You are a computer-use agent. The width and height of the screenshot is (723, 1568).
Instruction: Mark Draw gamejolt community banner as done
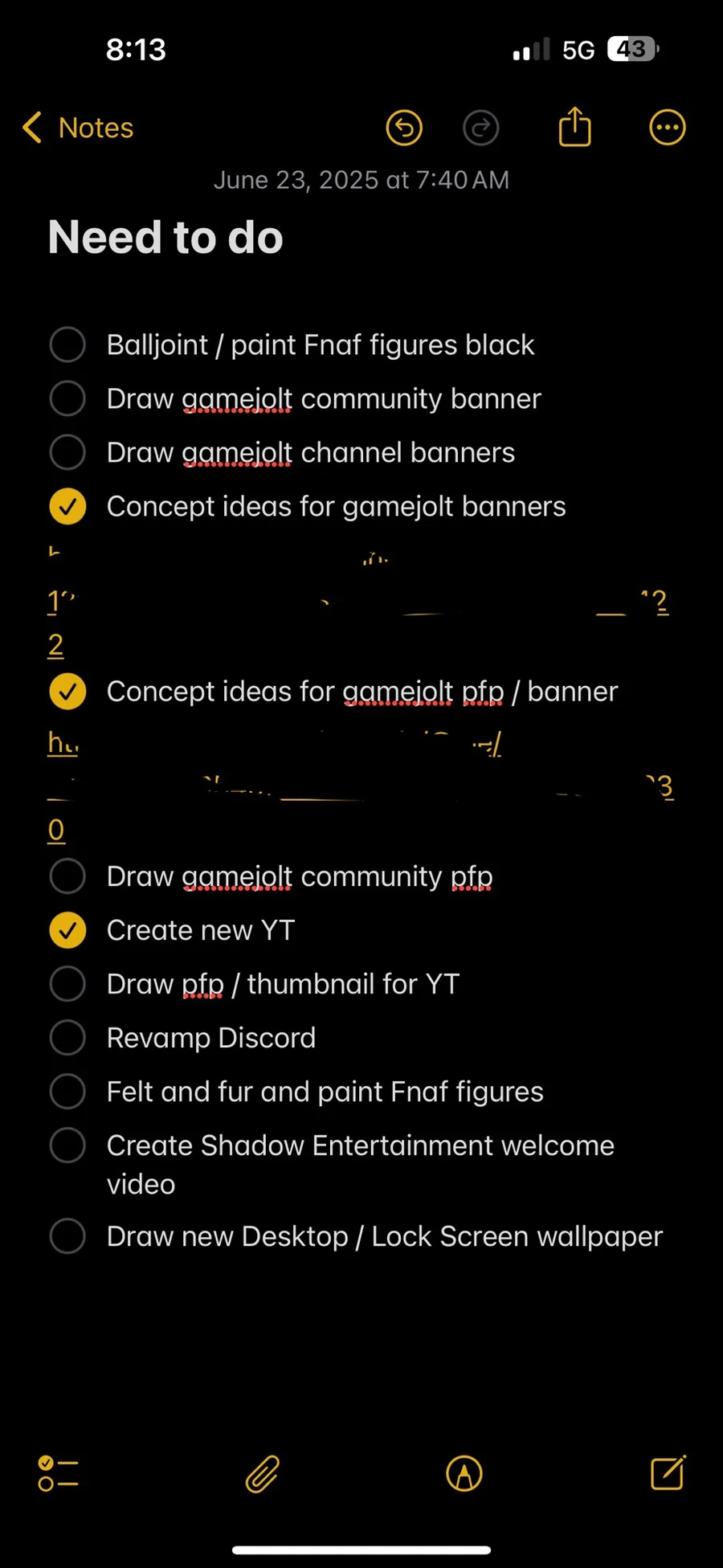tap(67, 398)
